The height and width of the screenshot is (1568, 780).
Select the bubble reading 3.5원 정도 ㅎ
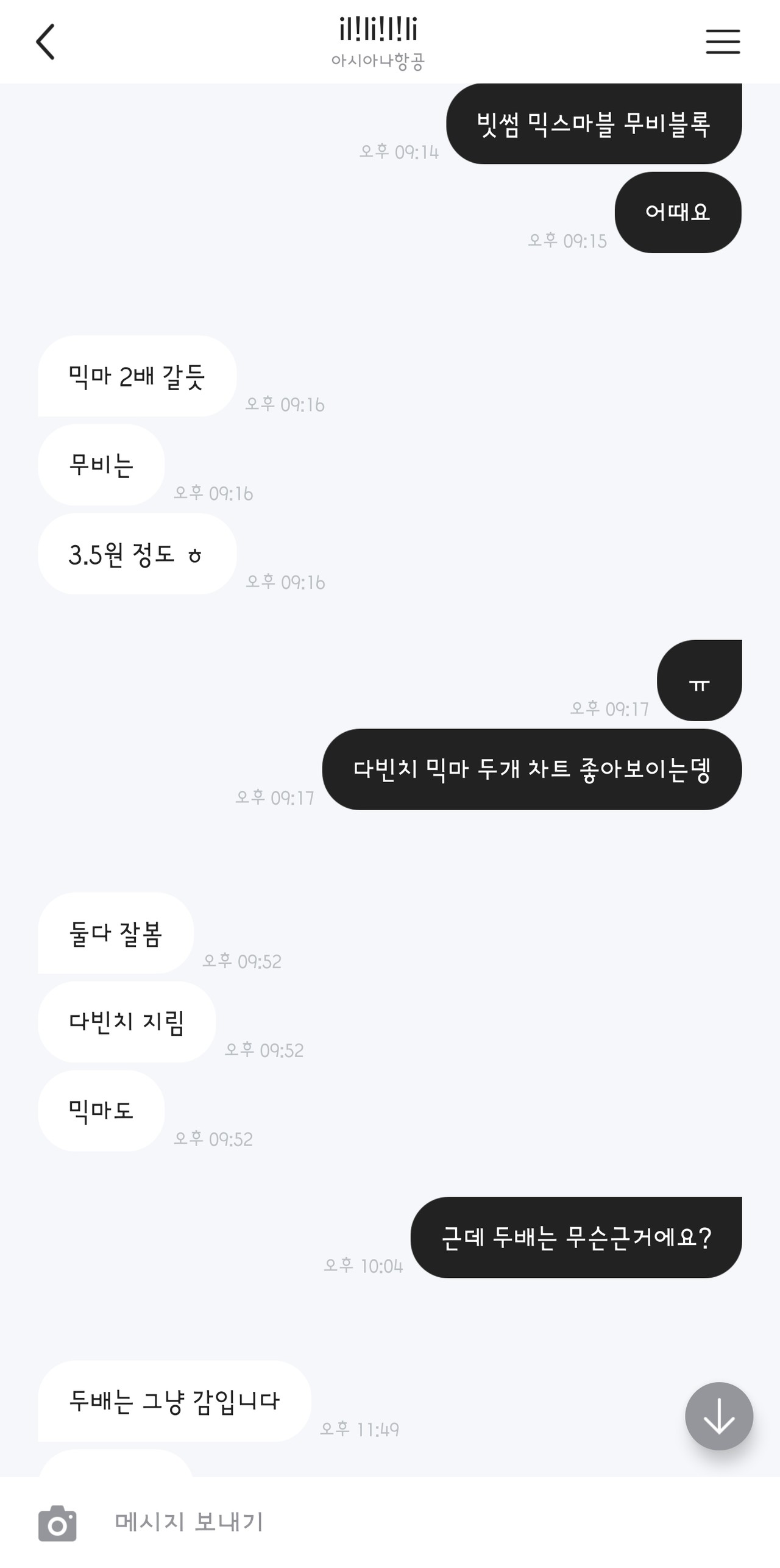pos(136,554)
